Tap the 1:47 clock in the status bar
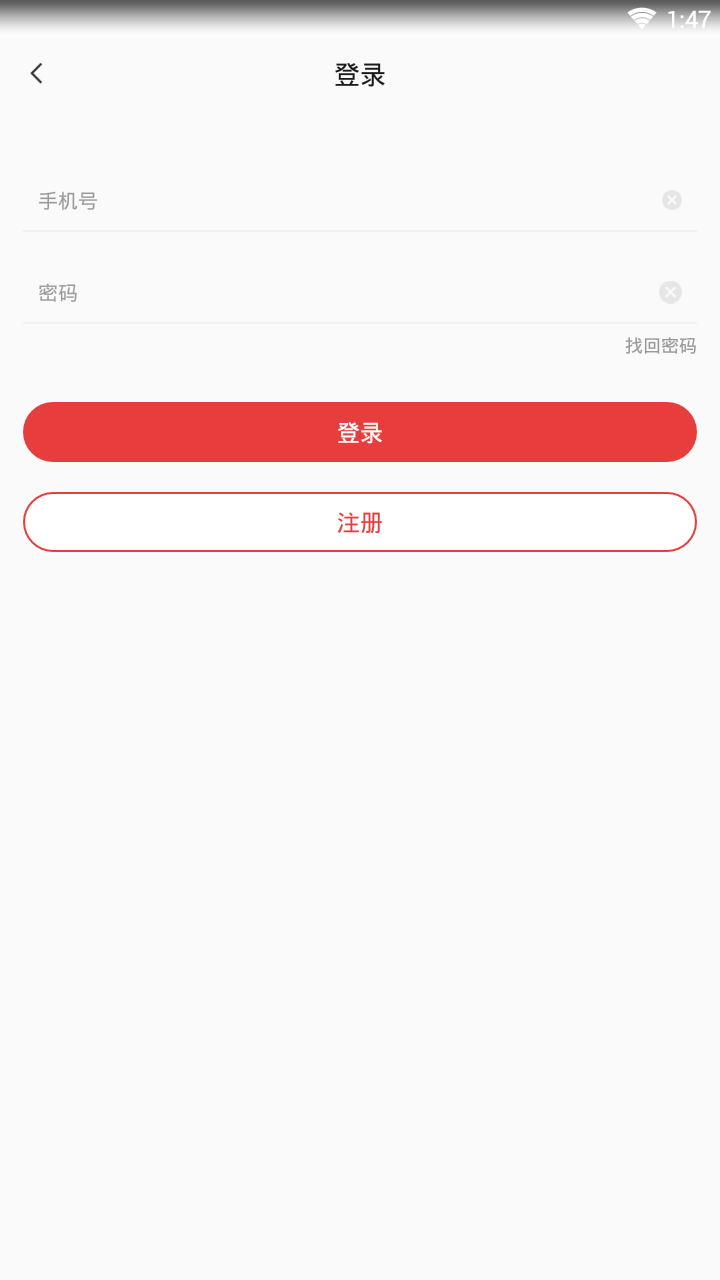This screenshot has width=720, height=1280. coord(688,16)
